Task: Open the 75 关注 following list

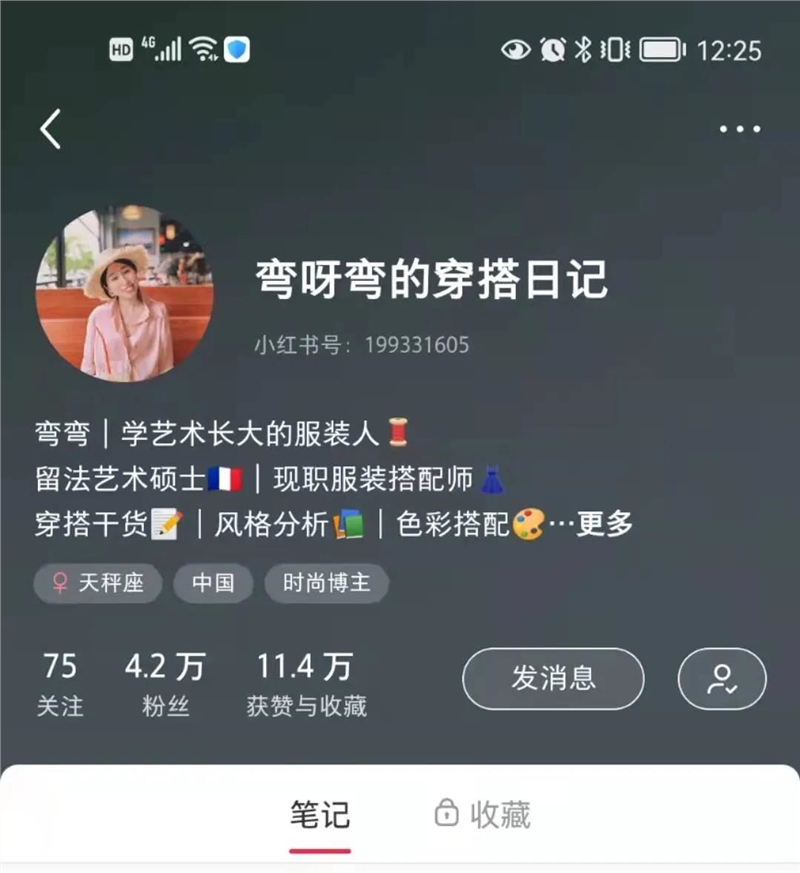Action: [x=60, y=684]
